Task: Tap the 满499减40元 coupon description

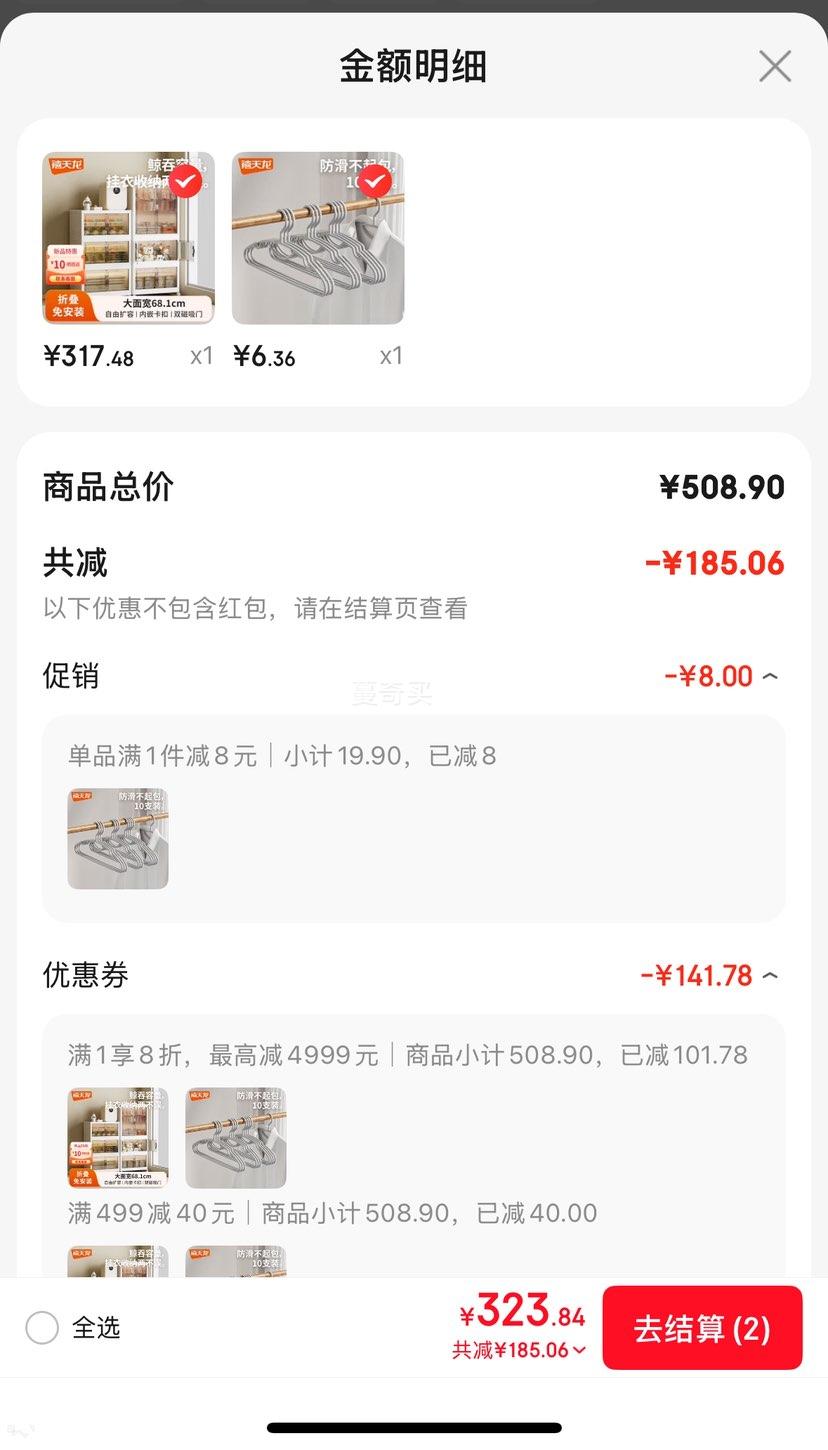Action: coord(330,1212)
